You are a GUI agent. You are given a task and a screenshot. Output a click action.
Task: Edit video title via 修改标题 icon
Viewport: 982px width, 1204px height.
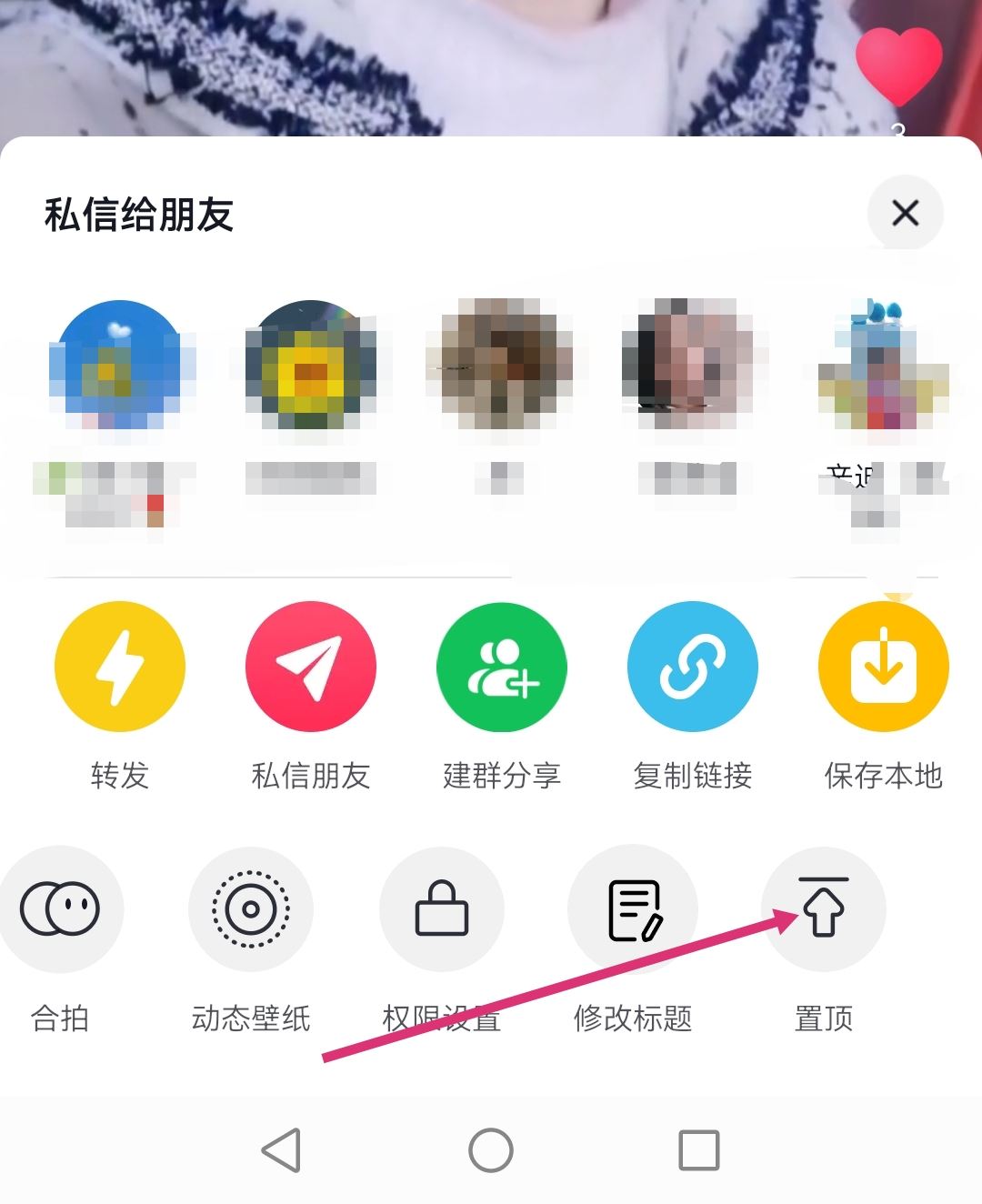633,909
